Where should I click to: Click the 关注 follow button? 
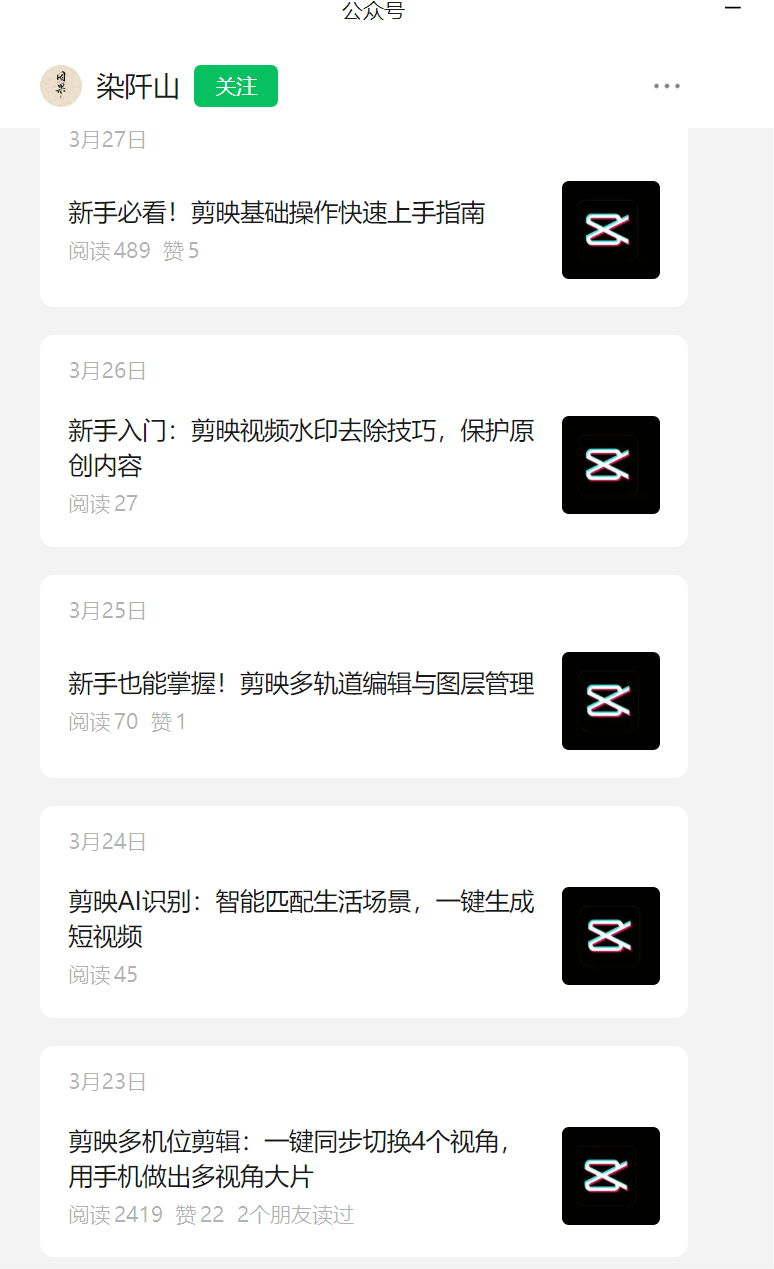[235, 86]
